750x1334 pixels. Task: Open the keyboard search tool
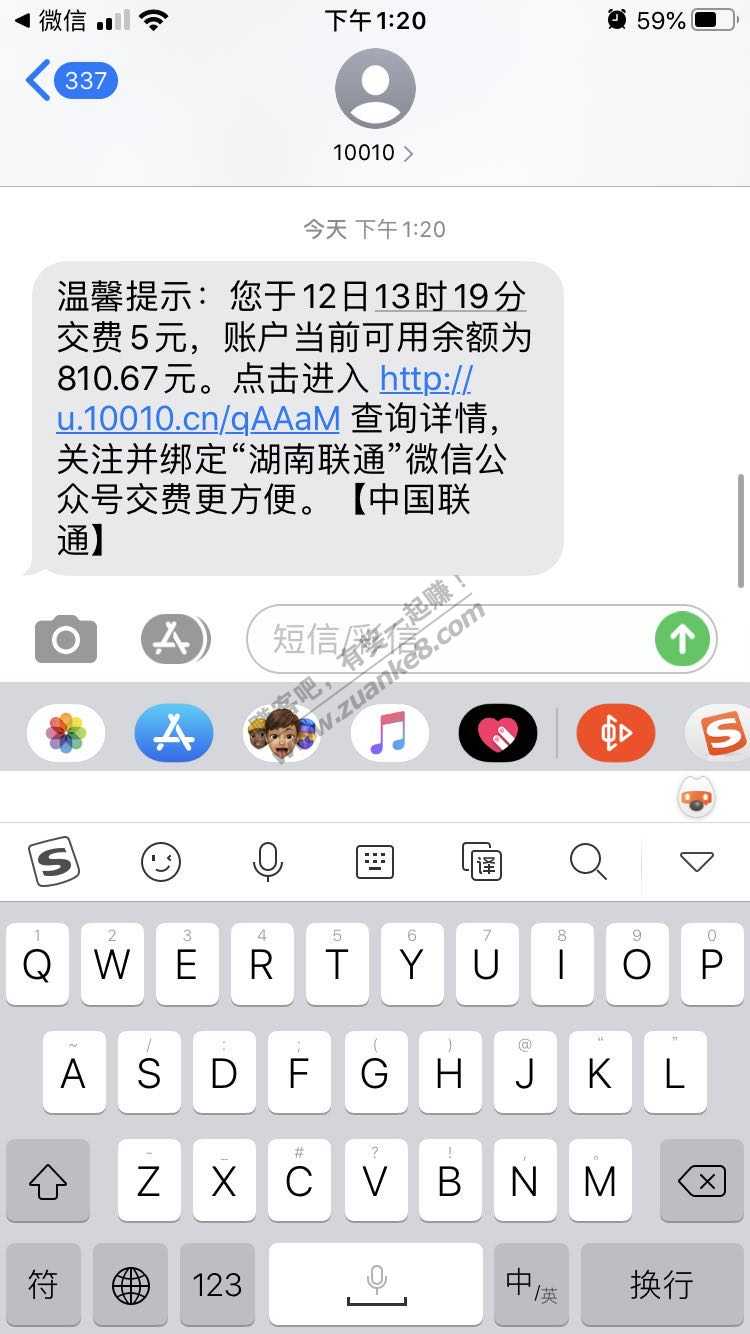tap(588, 861)
